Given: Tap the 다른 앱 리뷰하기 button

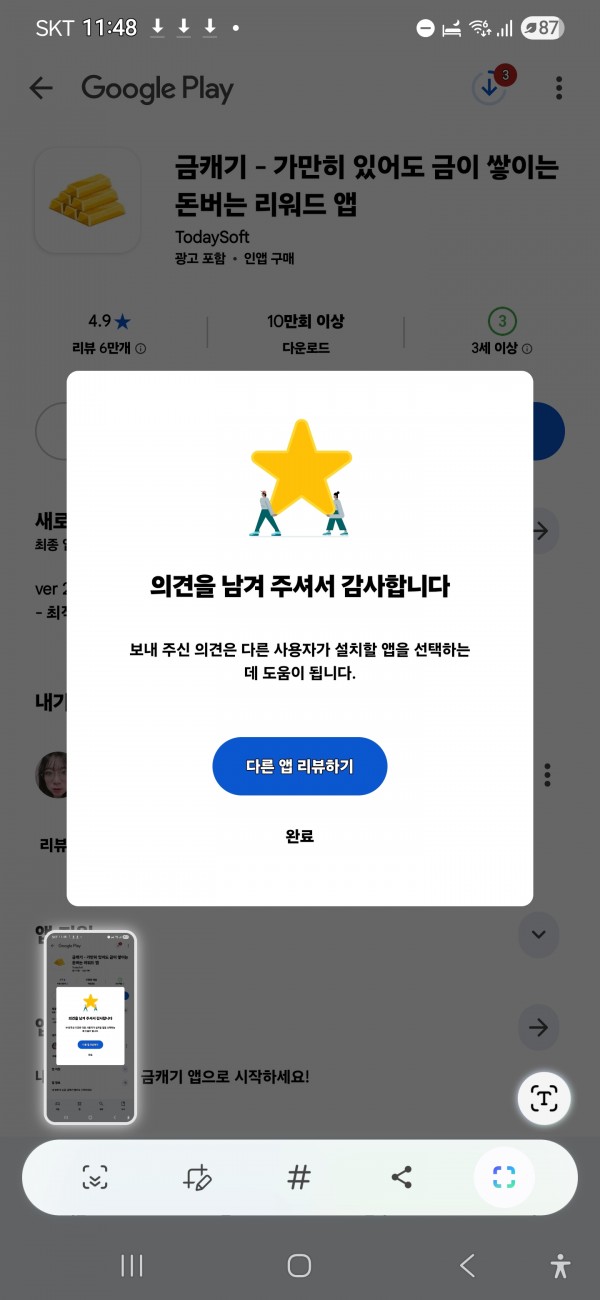Looking at the screenshot, I should tap(299, 766).
